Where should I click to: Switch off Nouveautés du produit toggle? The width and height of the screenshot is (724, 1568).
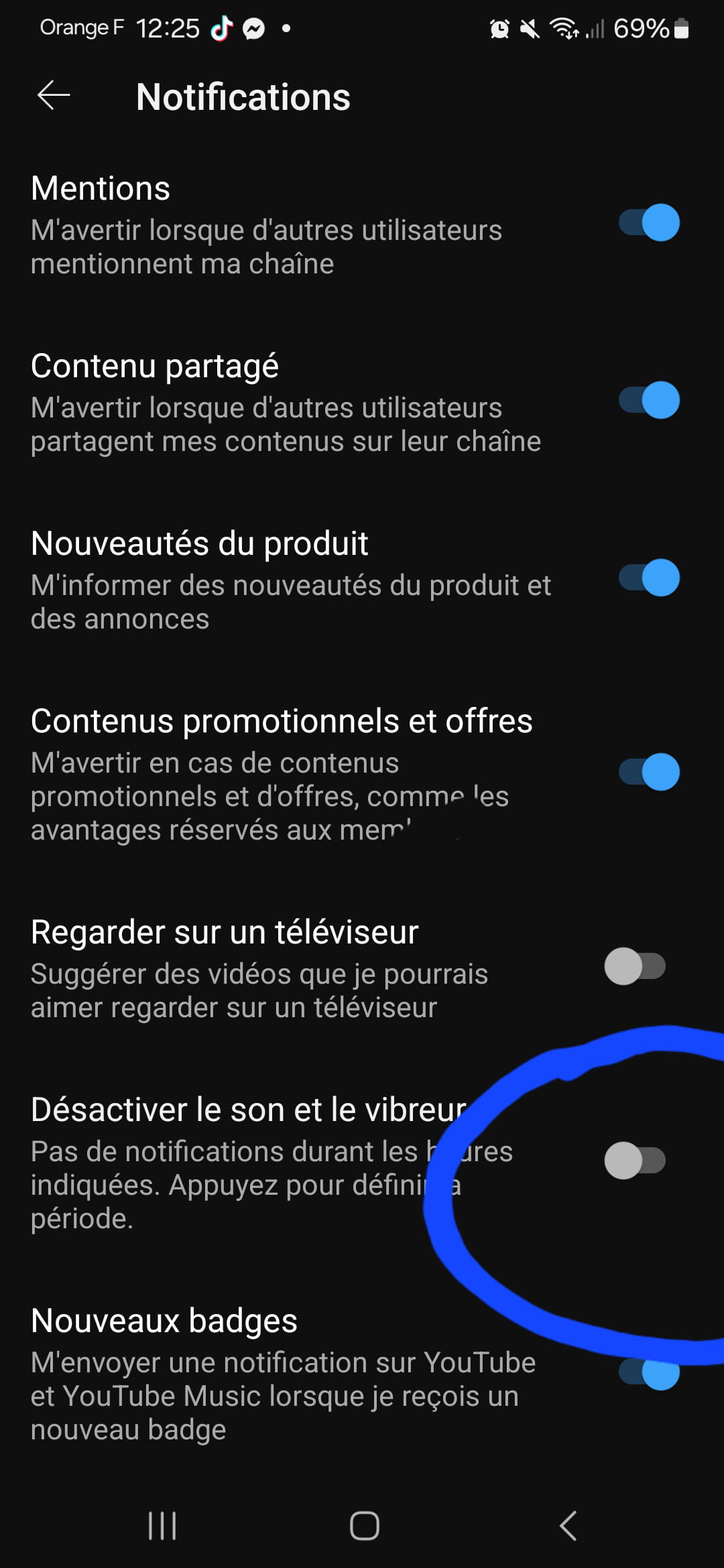coord(649,578)
